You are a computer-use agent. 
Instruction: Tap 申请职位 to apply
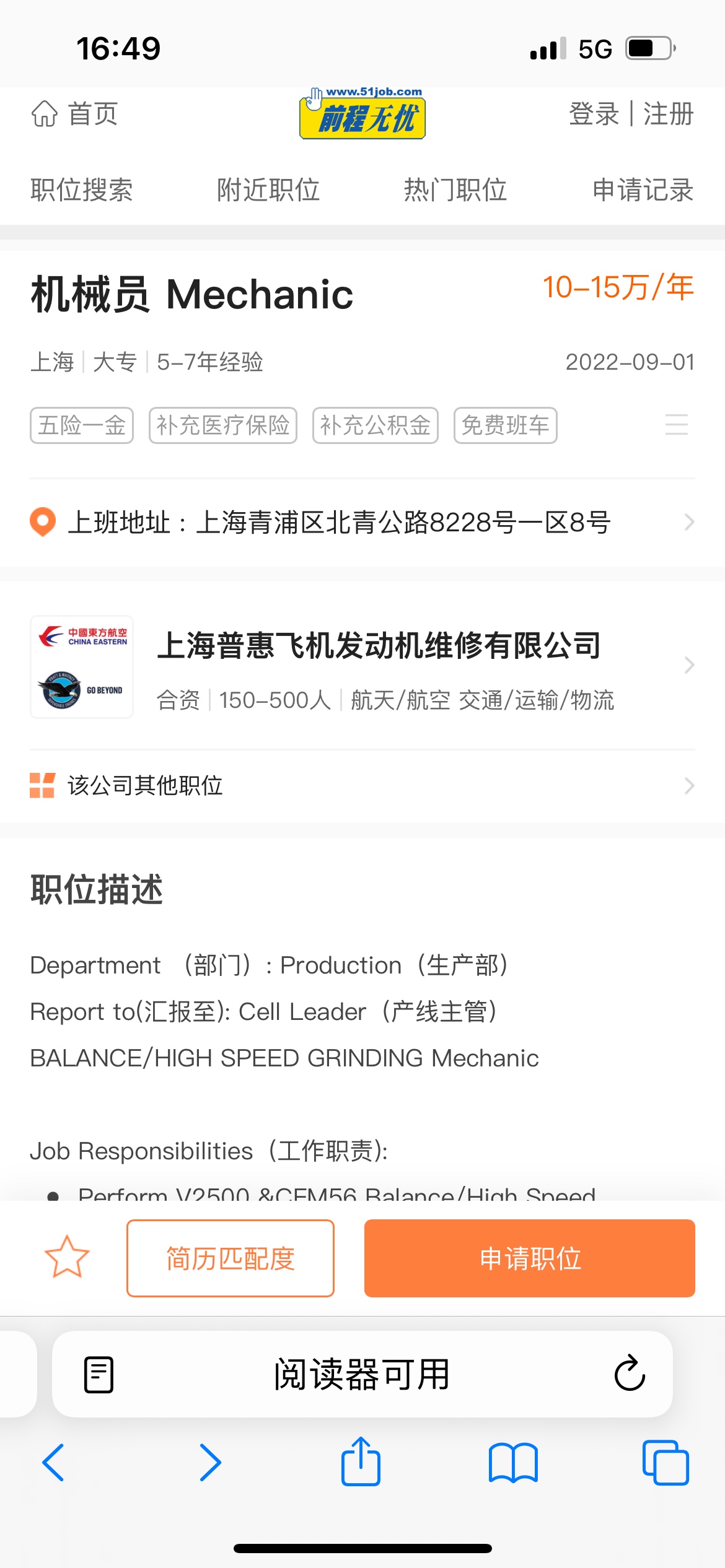click(x=530, y=1258)
